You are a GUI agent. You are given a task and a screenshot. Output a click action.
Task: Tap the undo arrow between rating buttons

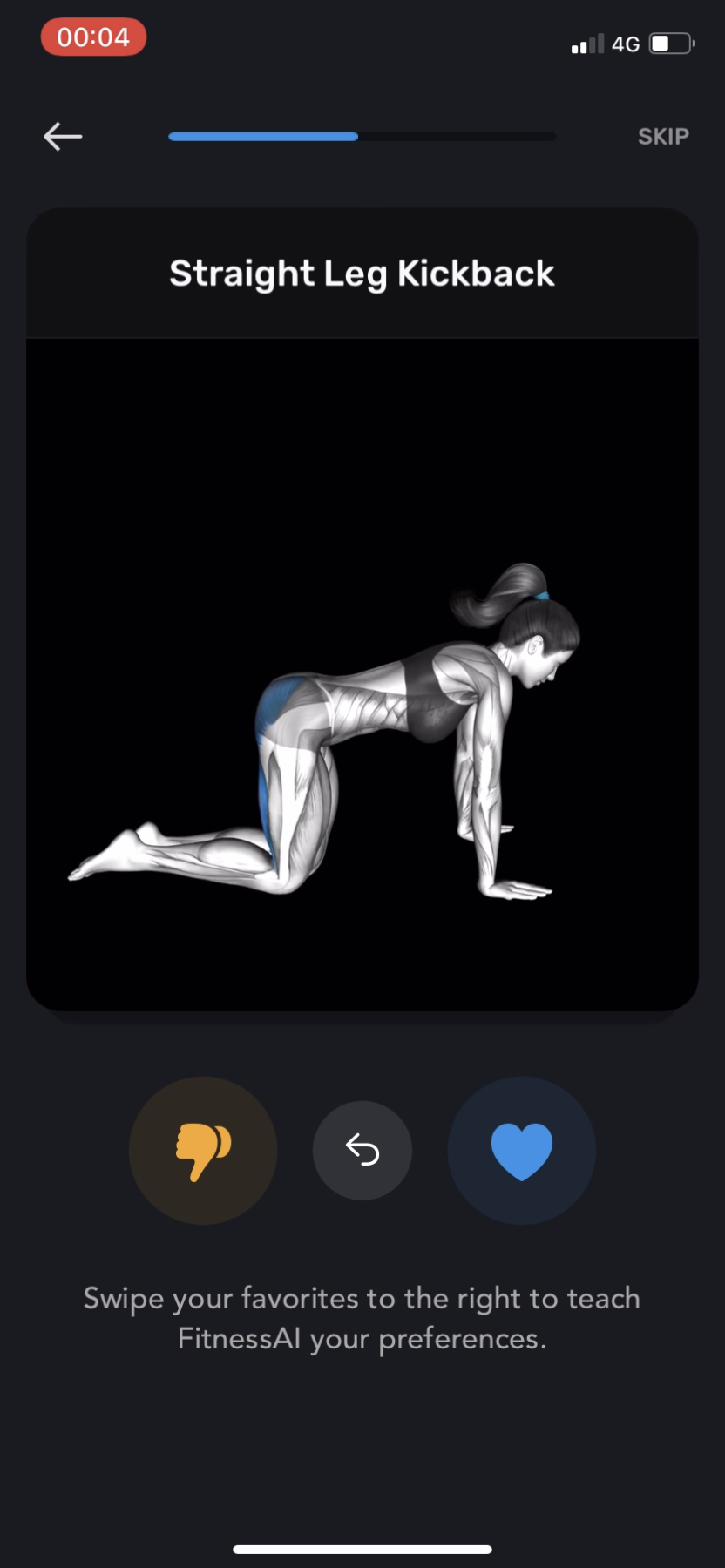362,1150
